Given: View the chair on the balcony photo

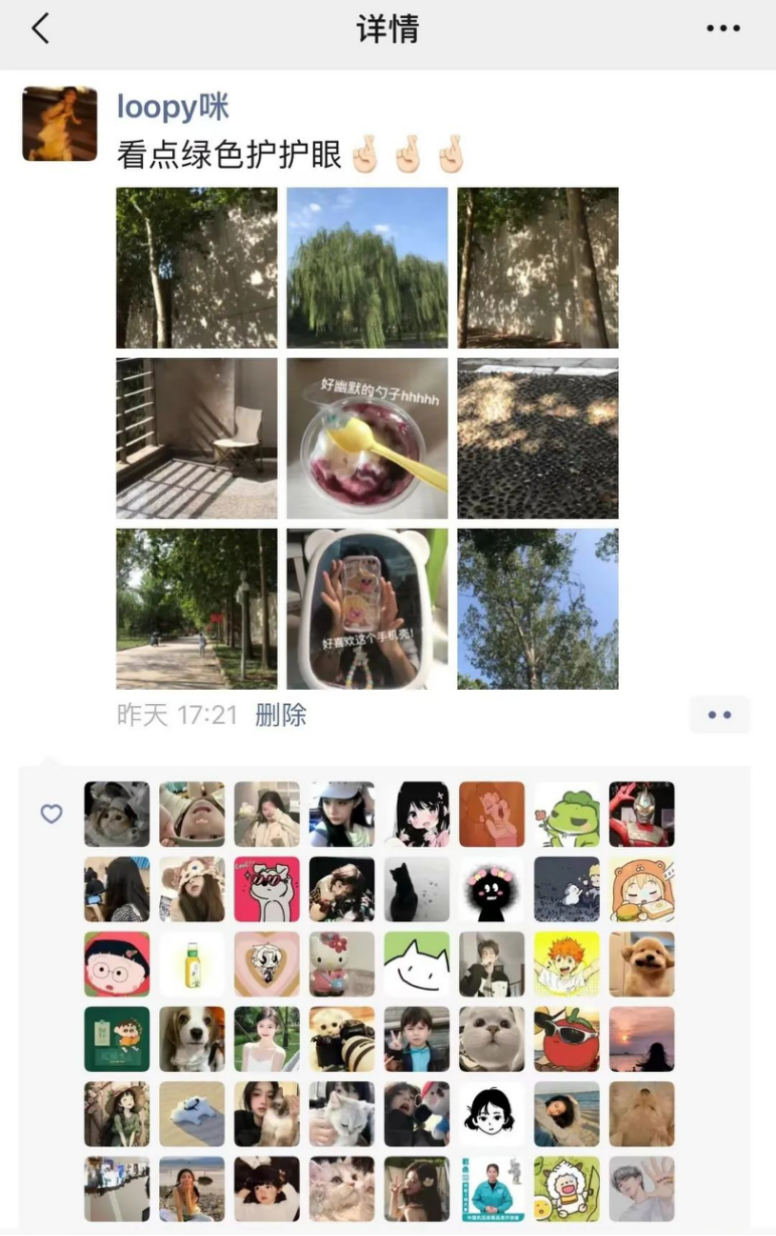Looking at the screenshot, I should coord(197,438).
